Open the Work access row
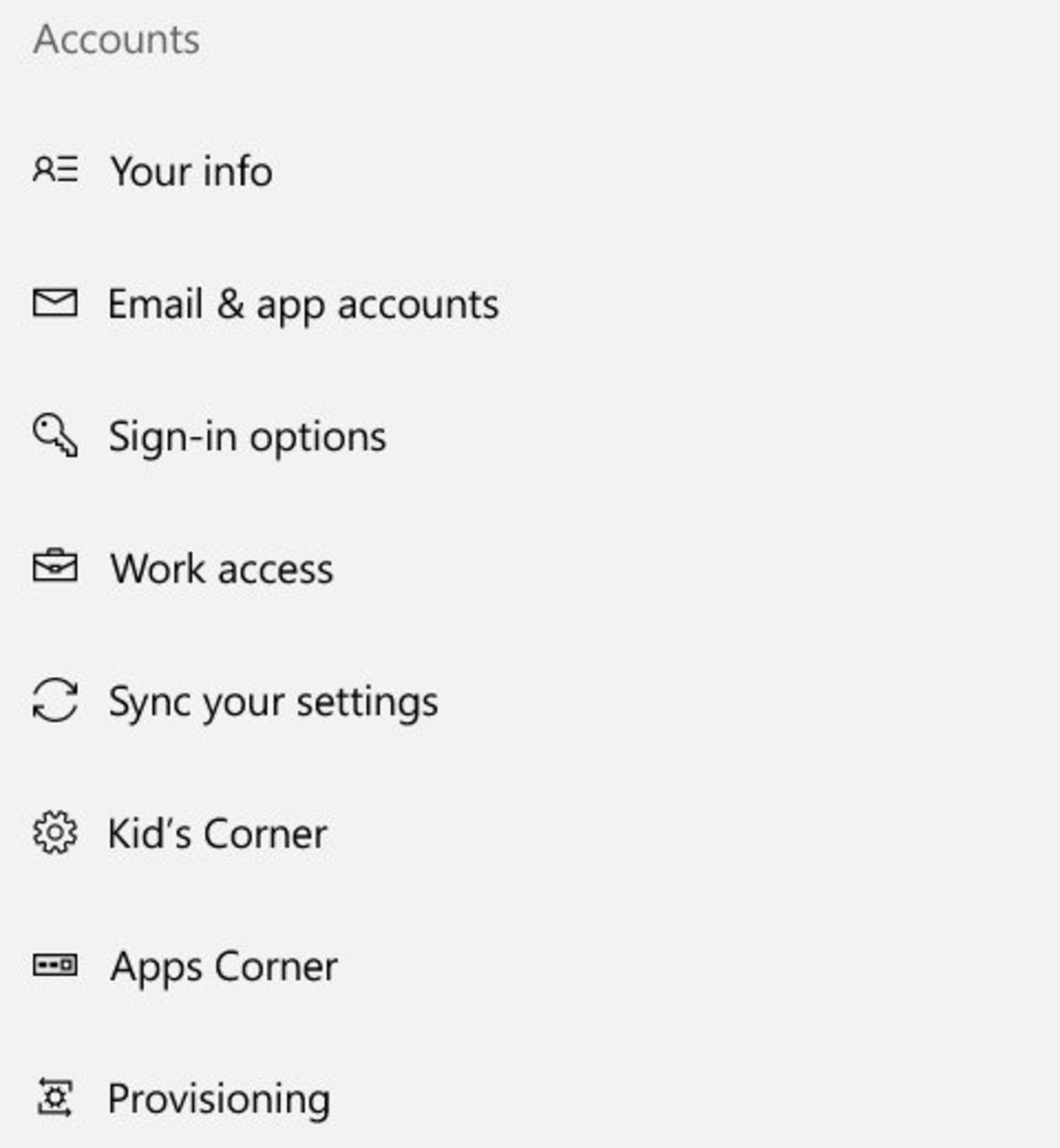Viewport: 1060px width, 1148px height. point(221,569)
